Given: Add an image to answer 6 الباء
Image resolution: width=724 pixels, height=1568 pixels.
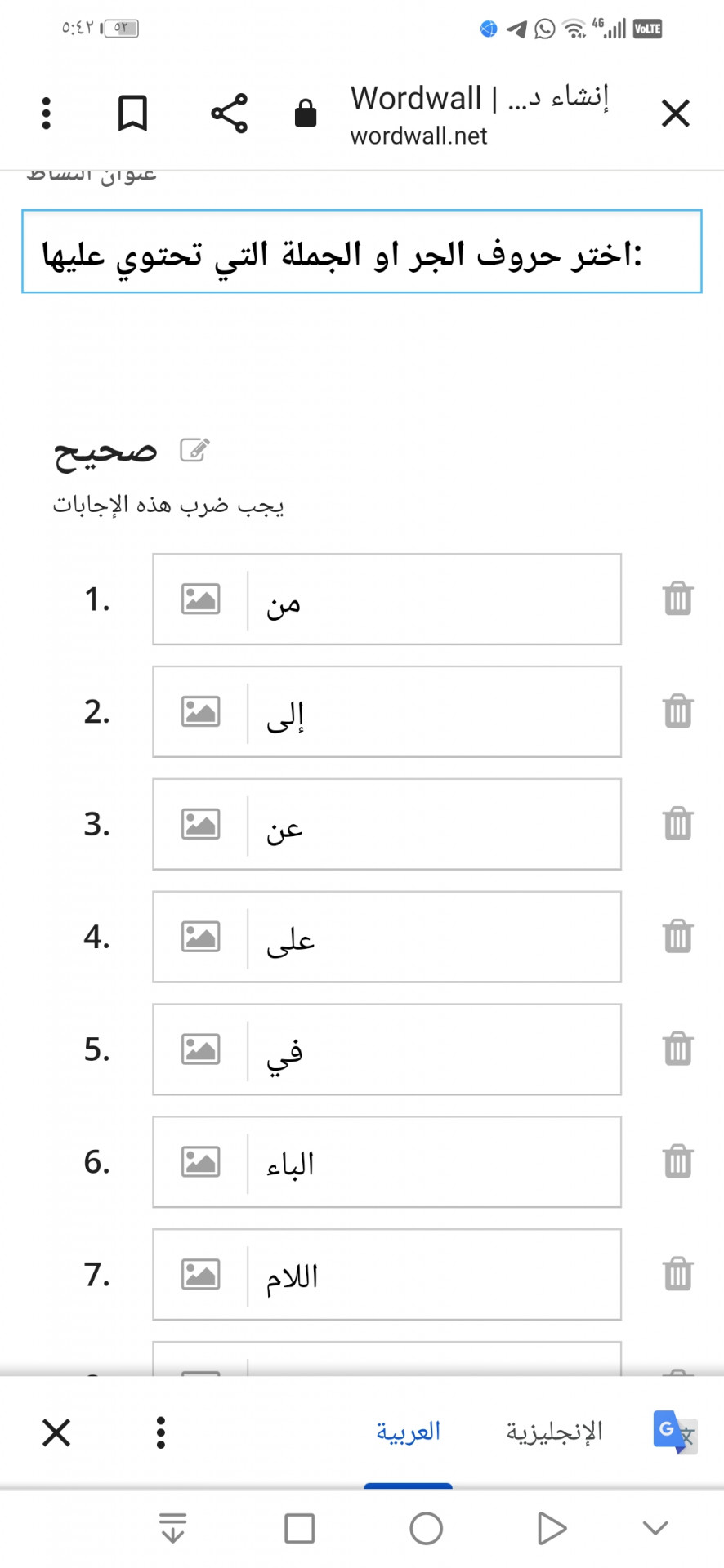Looking at the screenshot, I should click(200, 1162).
